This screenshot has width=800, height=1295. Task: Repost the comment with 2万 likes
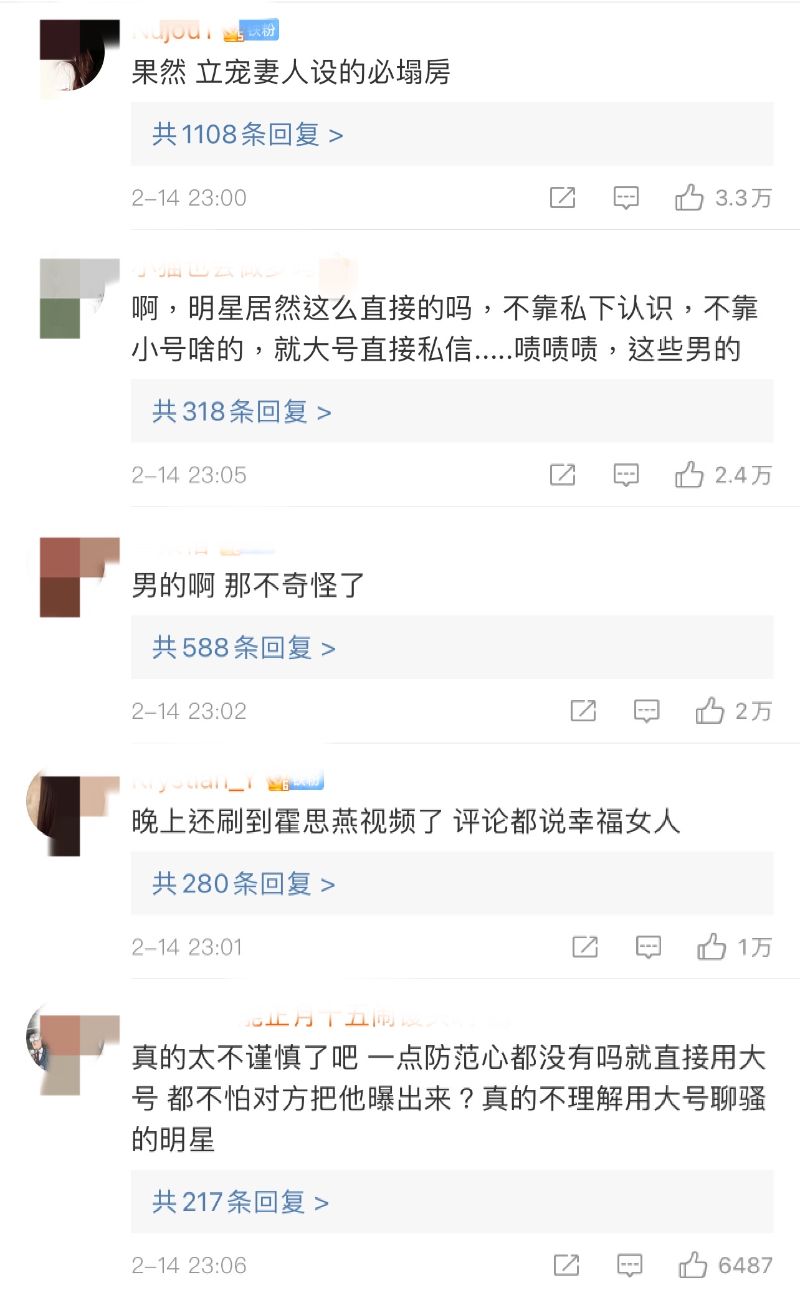tap(583, 711)
